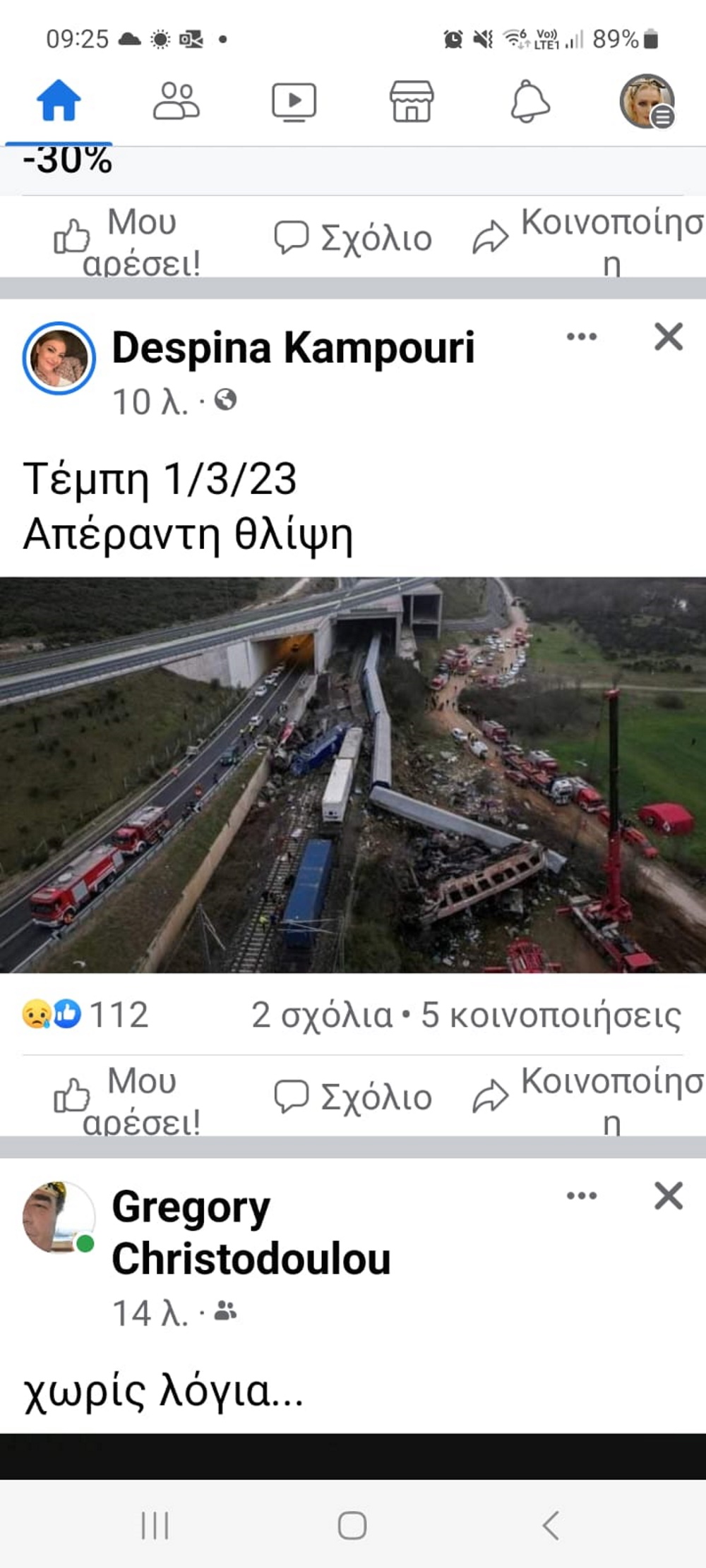Open the 2 σχόλια comments

(321, 1015)
